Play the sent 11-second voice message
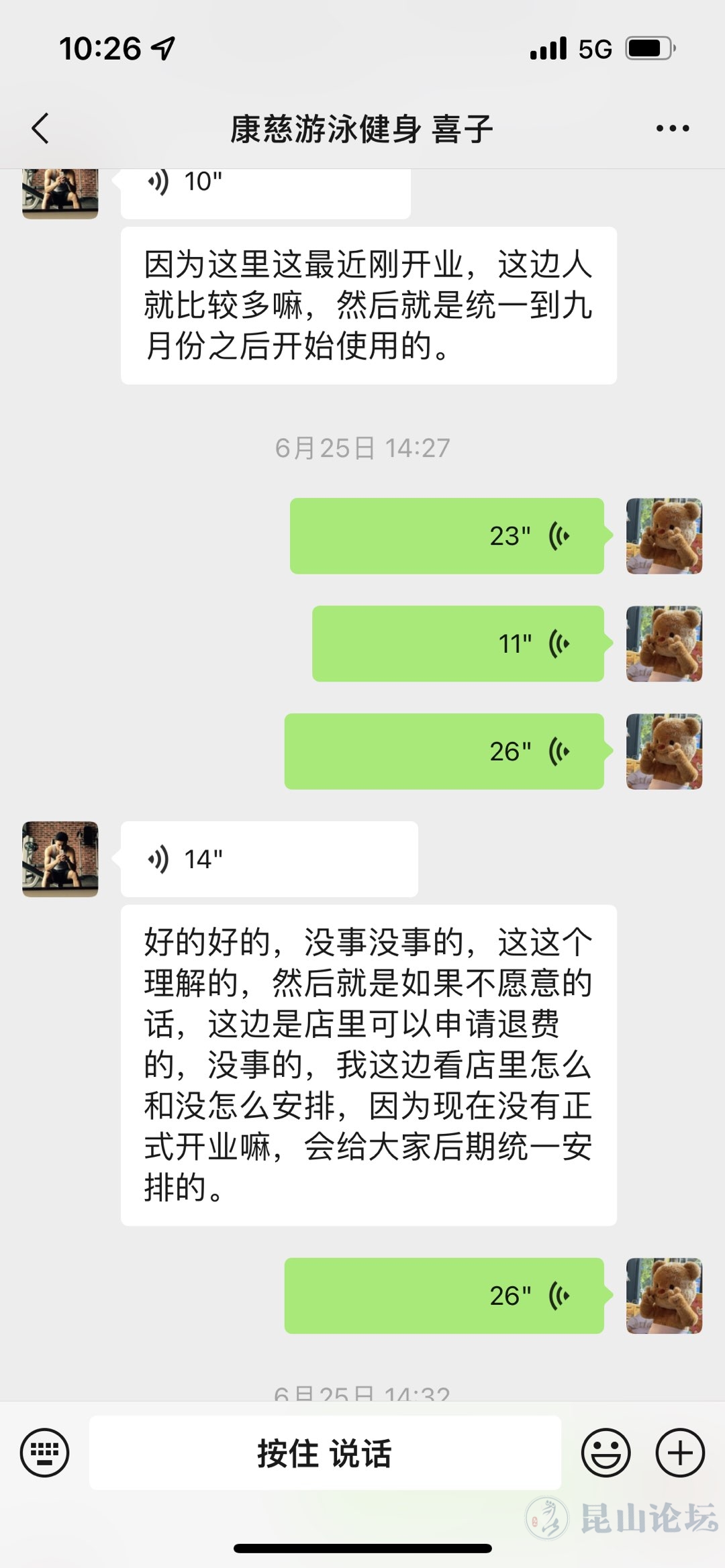Screen dimensions: 725x1568 [x=458, y=644]
